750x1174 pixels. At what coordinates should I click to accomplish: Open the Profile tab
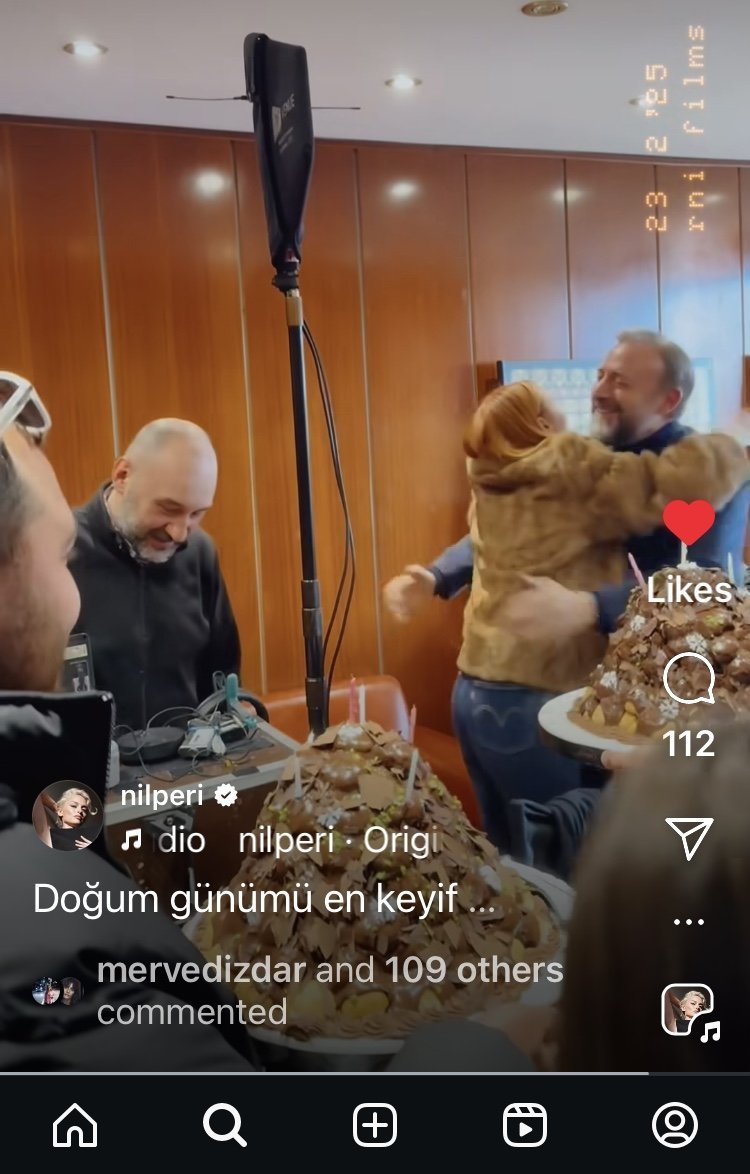(x=675, y=1125)
